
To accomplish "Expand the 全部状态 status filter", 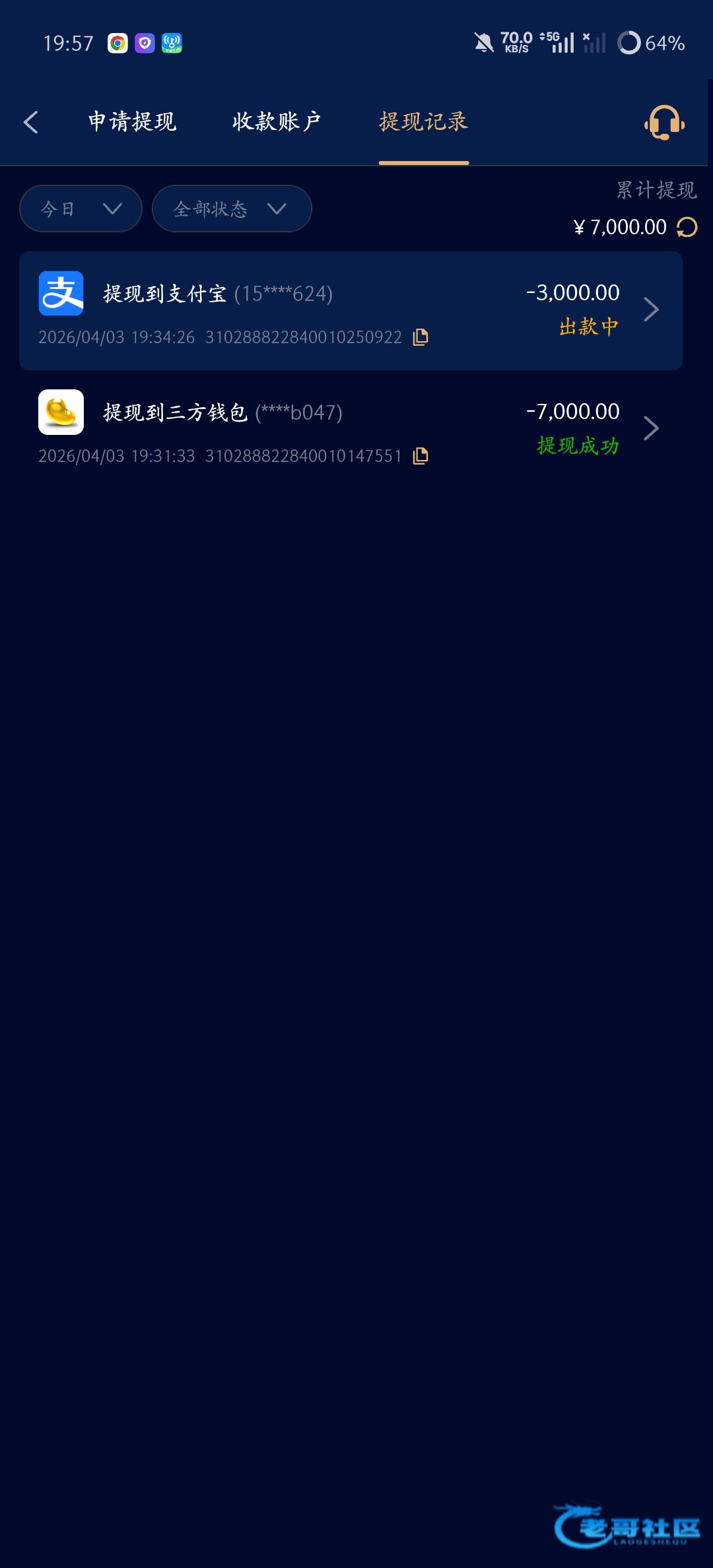I will point(231,209).
